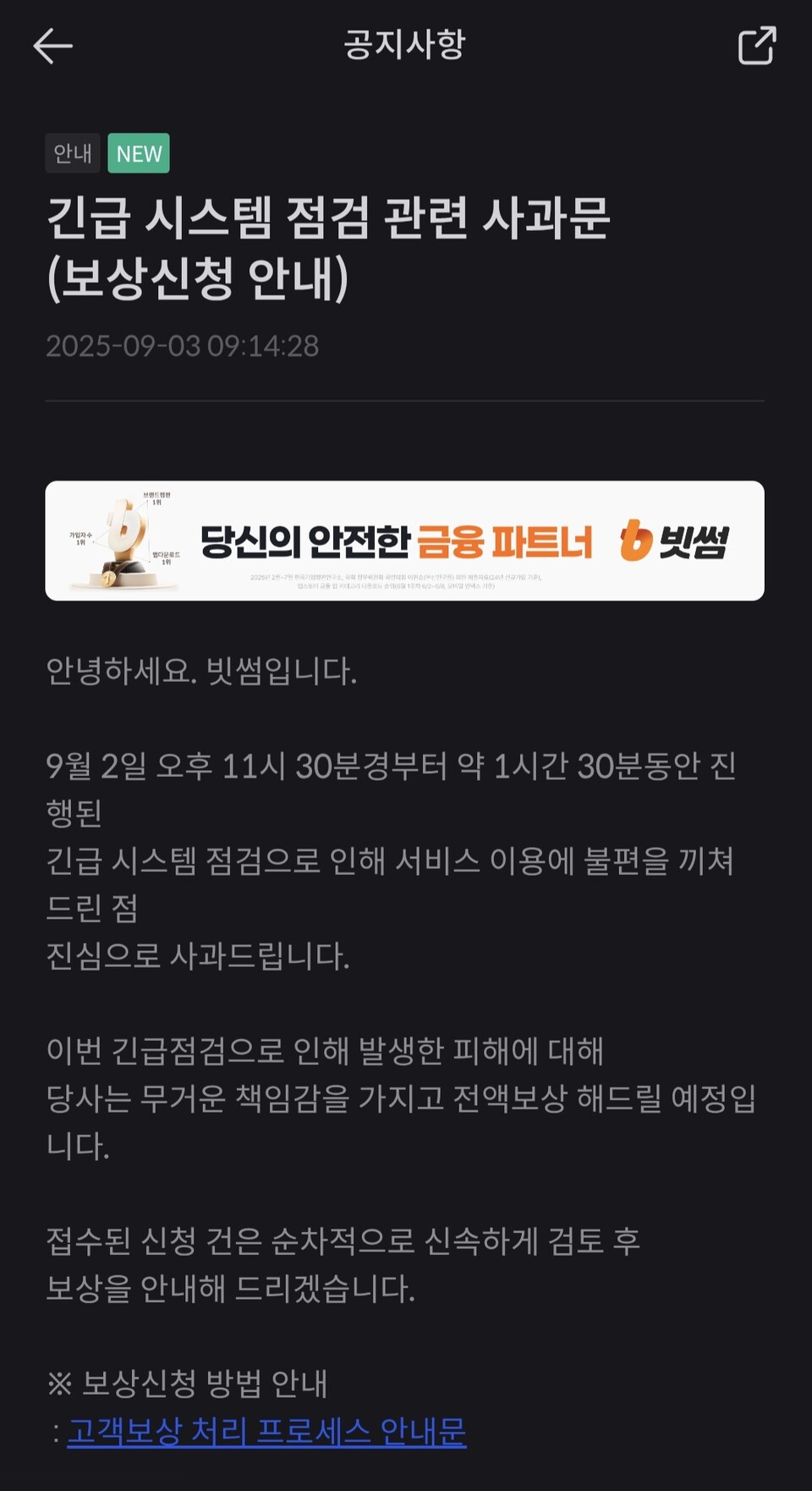Tap the 빗썸 금융 파트너 banner

click(404, 541)
